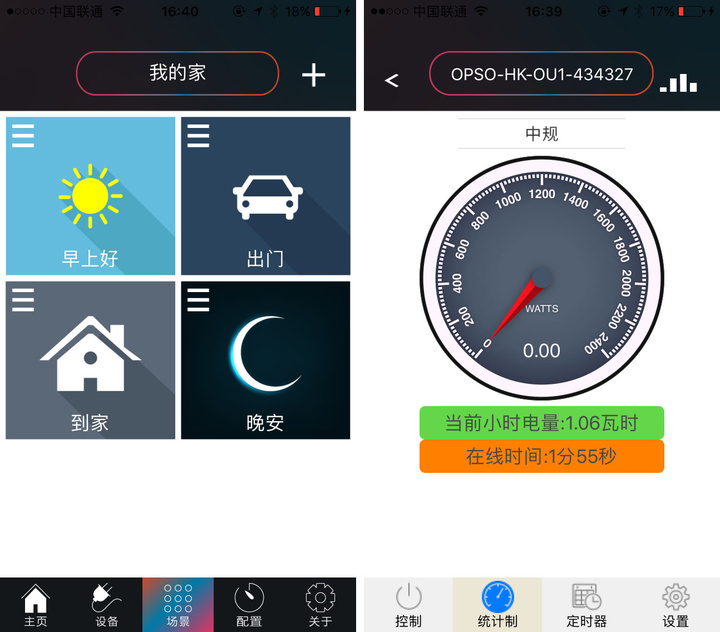The width and height of the screenshot is (720, 632).
Task: Switch to the 设备 tab
Action: 107,606
